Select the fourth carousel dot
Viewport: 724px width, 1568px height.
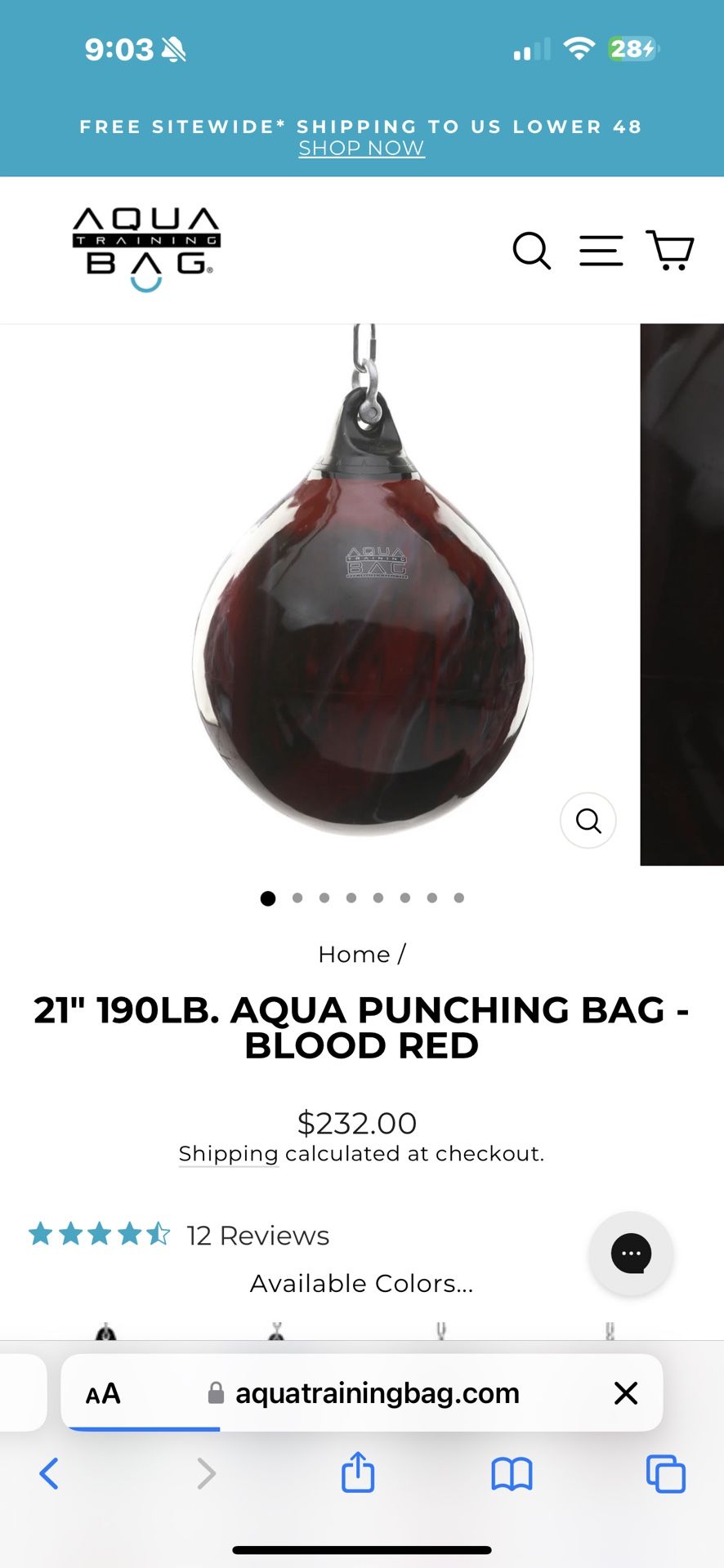pos(351,898)
